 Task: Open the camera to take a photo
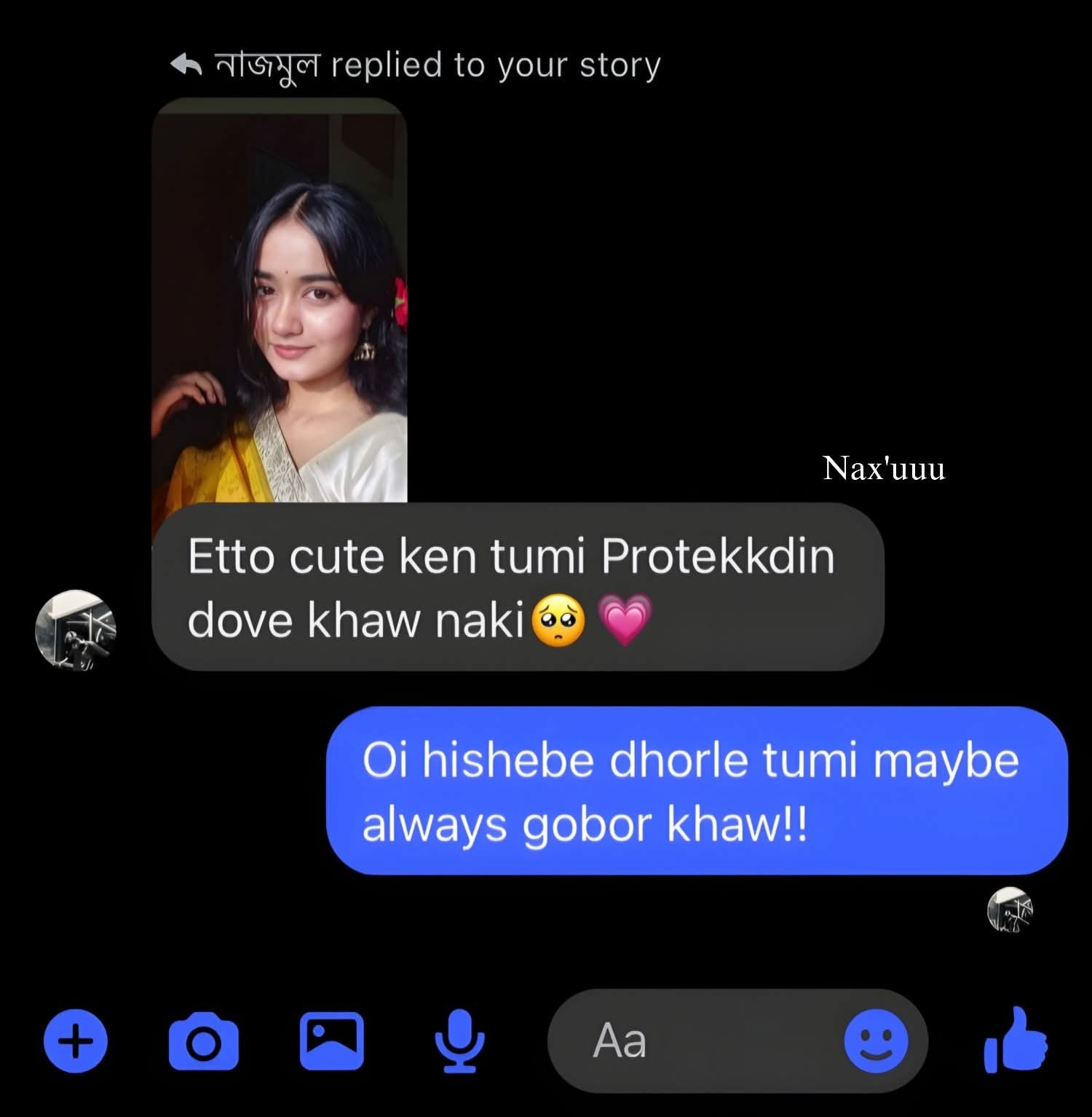203,1041
